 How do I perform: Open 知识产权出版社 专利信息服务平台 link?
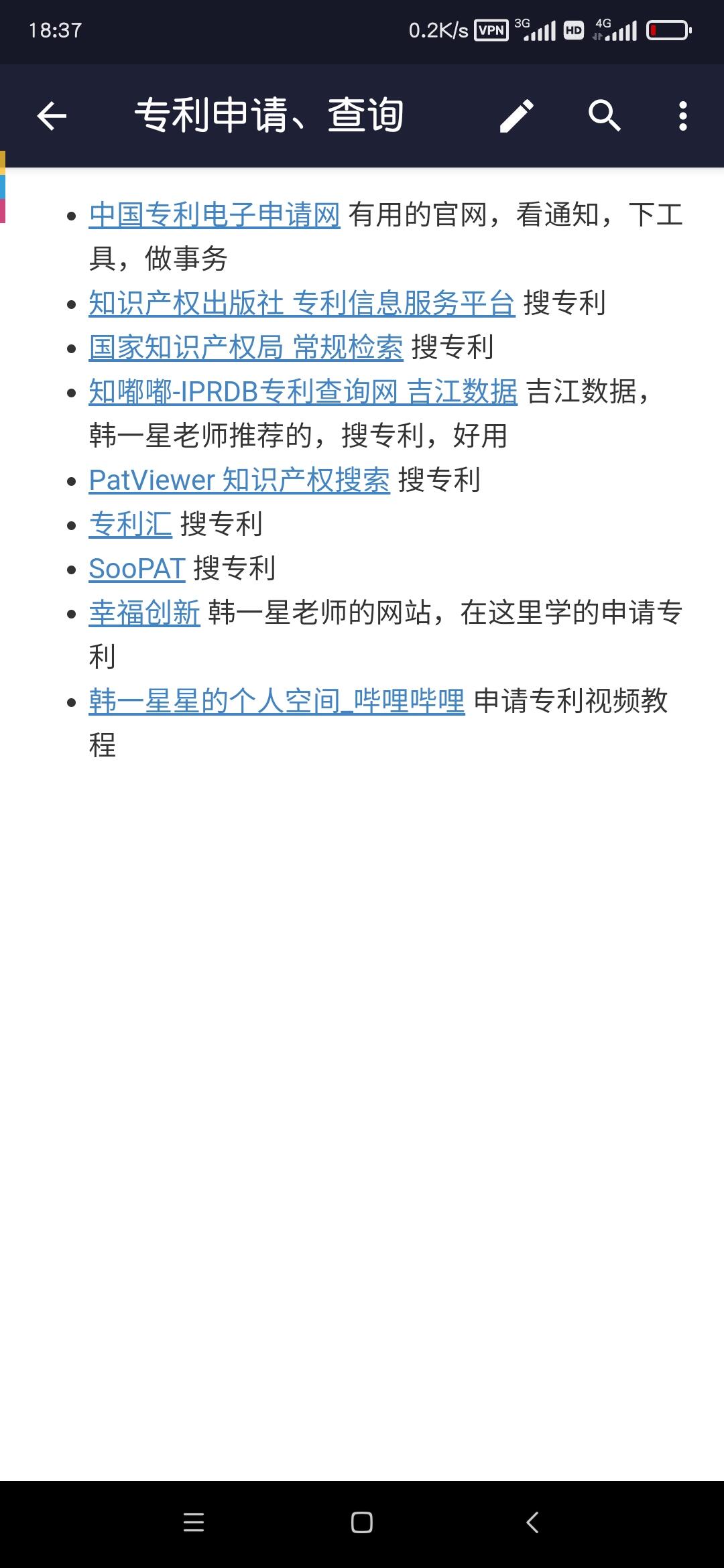(302, 304)
